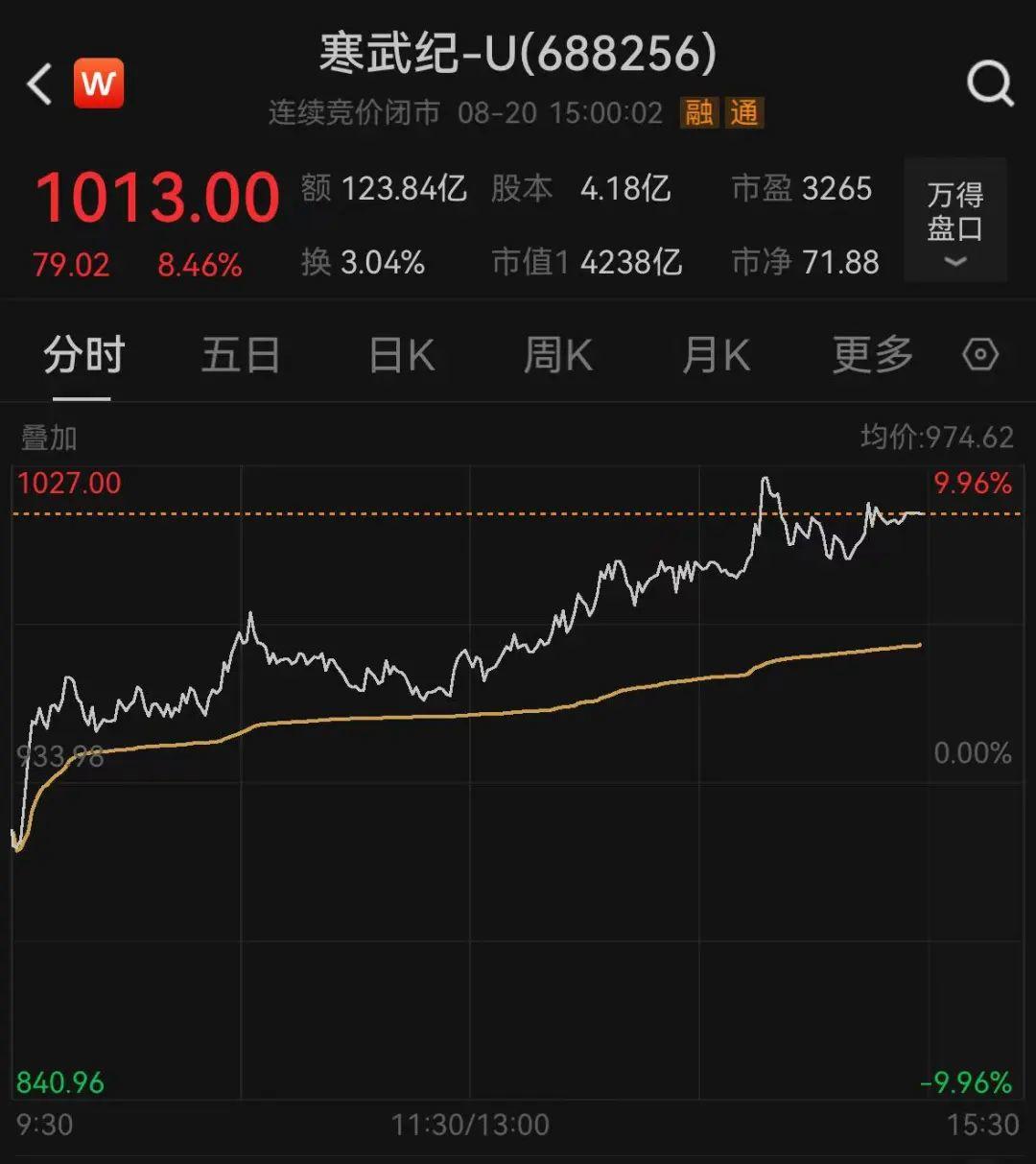The height and width of the screenshot is (1164, 1036).
Task: View the 月K chart
Action: [716, 355]
